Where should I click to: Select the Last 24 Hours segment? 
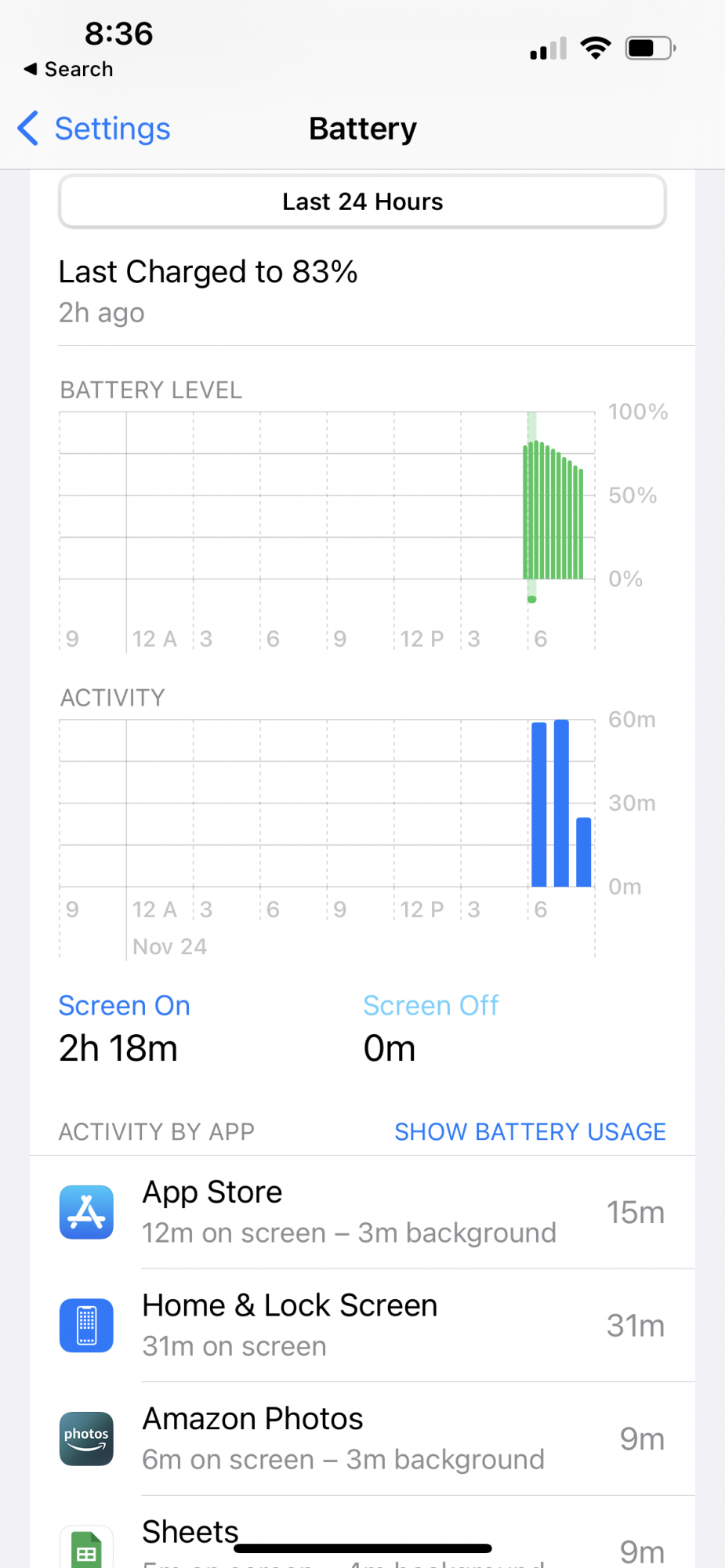pos(362,201)
